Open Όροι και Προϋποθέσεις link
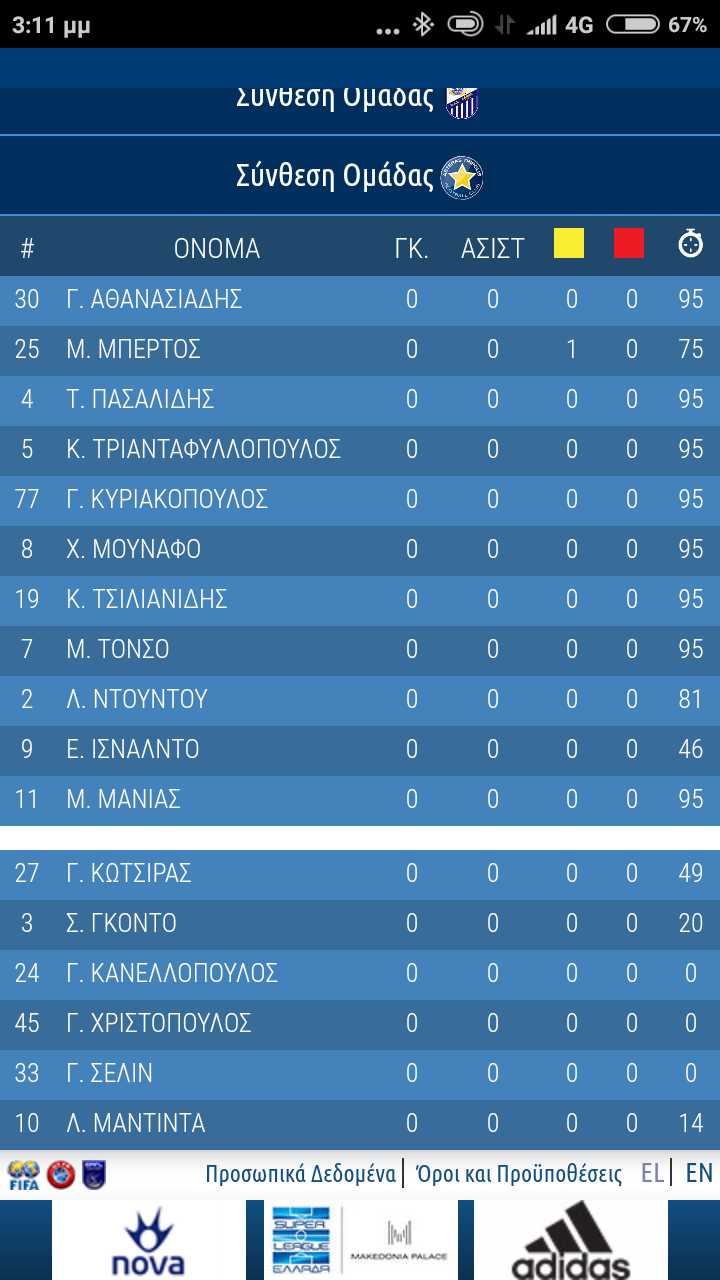720x1280 pixels. [518, 1174]
